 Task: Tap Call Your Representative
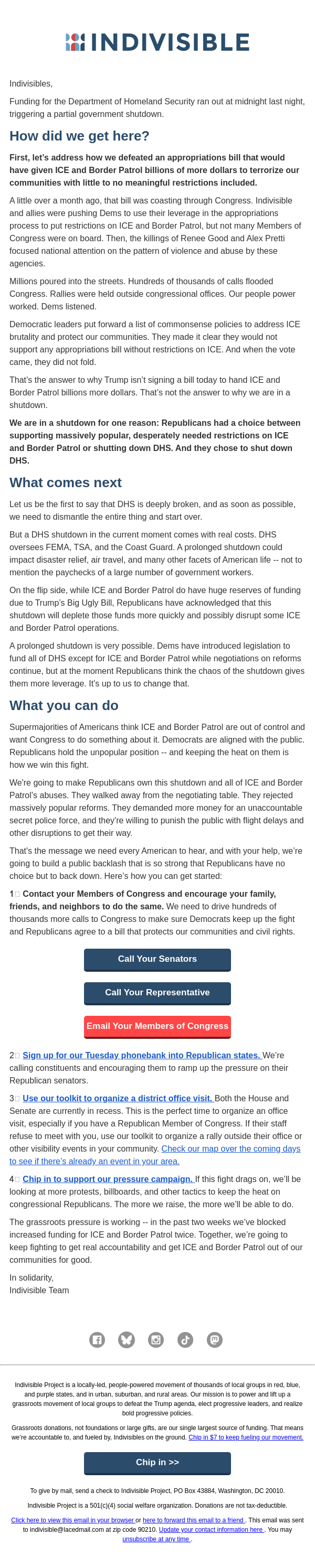(x=157, y=992)
